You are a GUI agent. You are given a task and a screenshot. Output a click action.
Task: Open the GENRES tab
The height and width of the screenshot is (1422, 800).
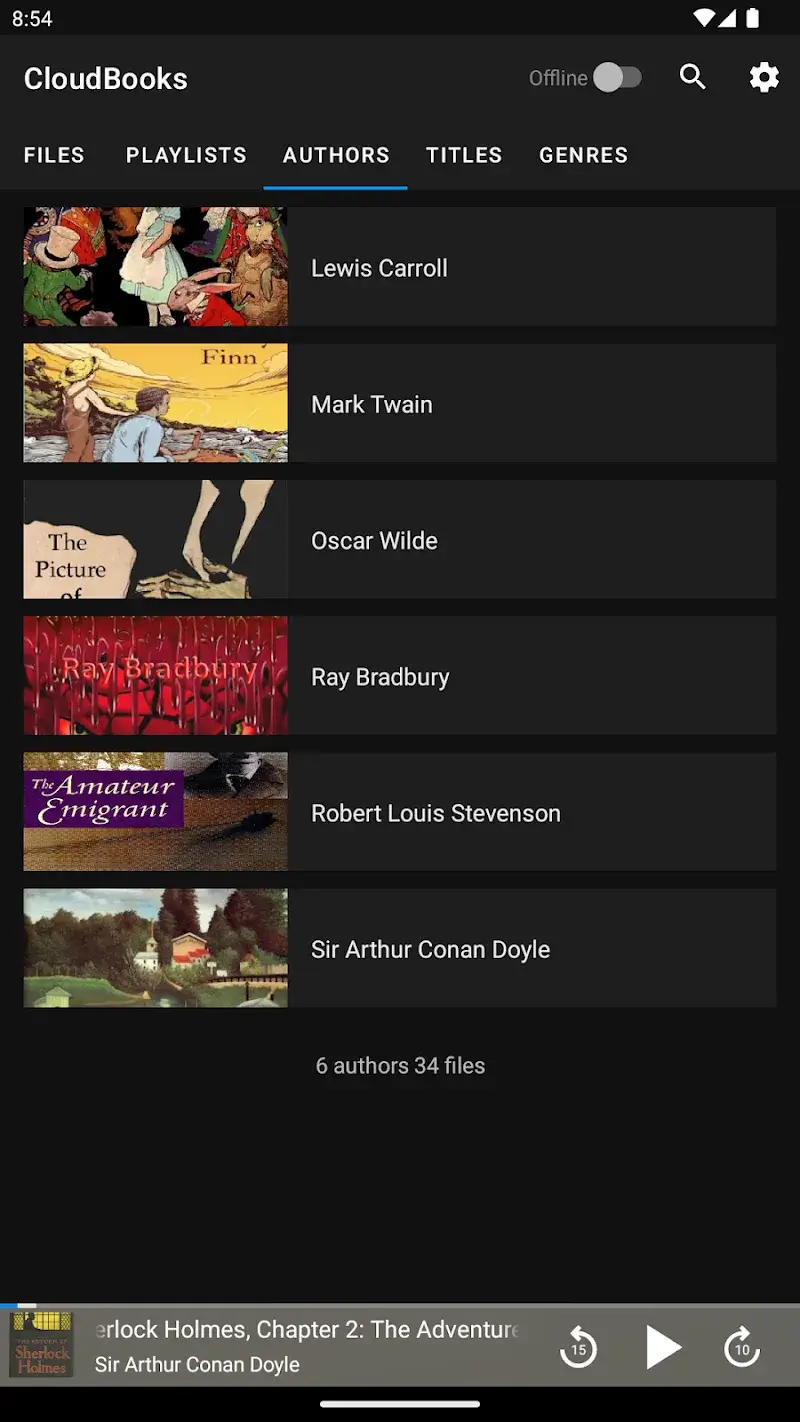(x=583, y=155)
